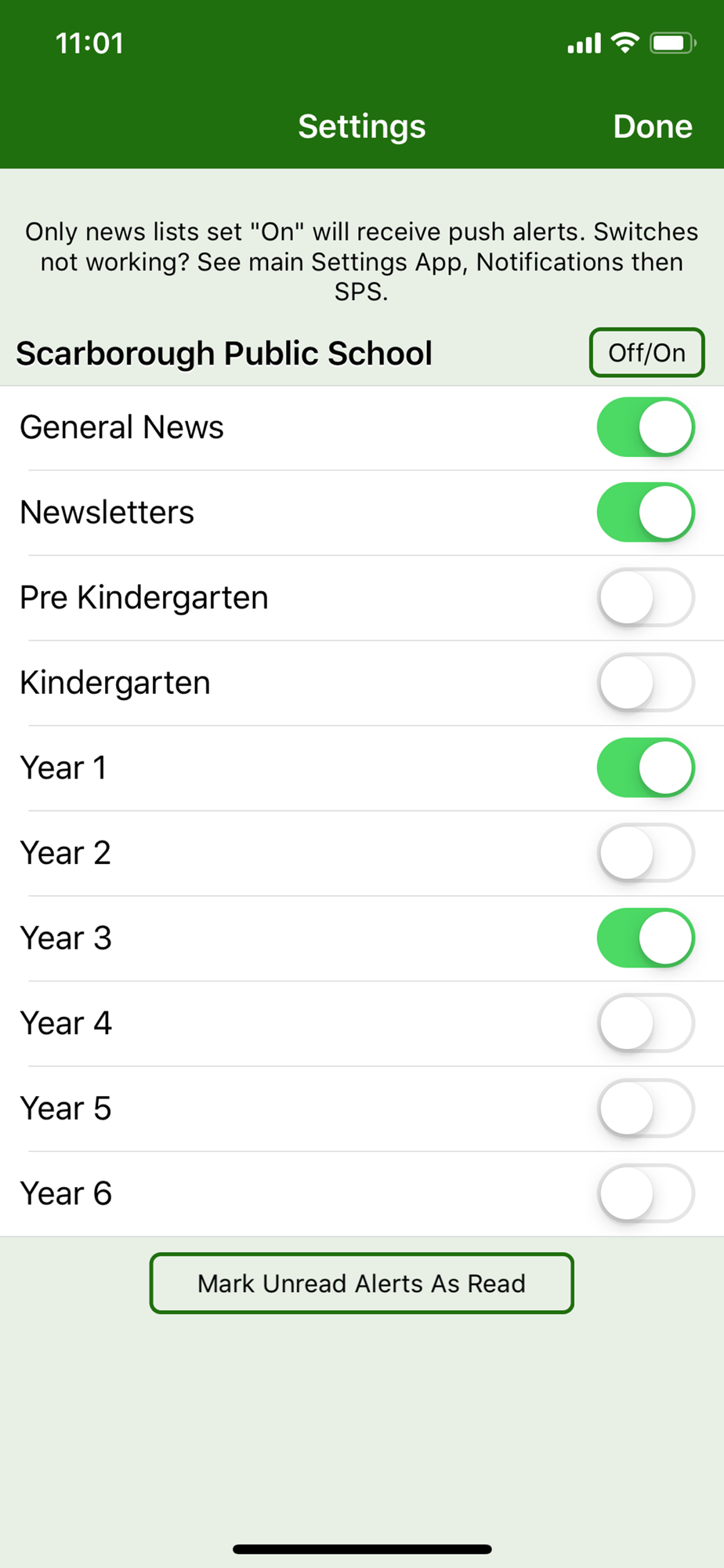Image resolution: width=724 pixels, height=1568 pixels.
Task: Turn on Year 4 alerts
Action: pos(646,1023)
